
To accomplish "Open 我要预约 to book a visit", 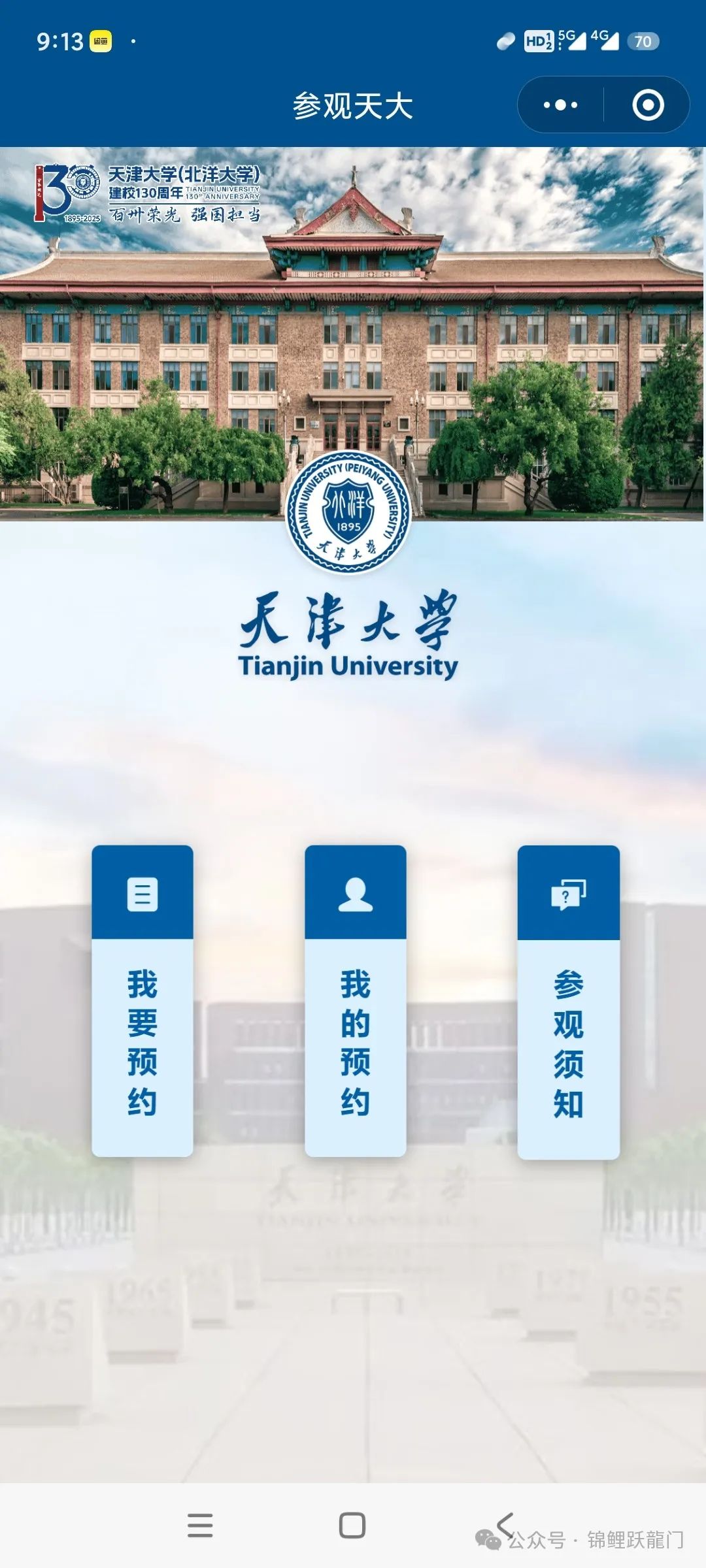I will pyautogui.click(x=143, y=1000).
